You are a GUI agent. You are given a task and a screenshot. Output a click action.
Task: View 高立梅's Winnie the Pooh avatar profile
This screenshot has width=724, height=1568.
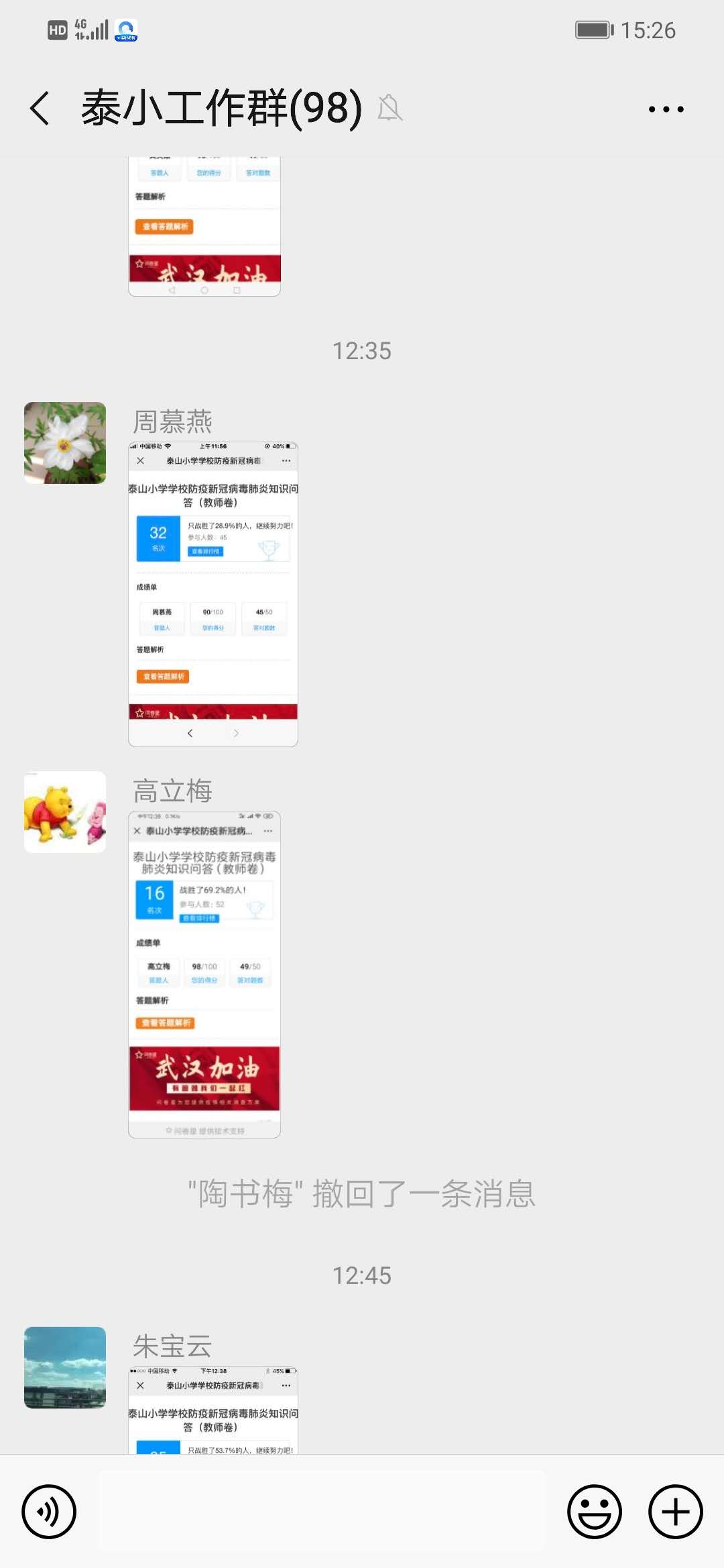tap(65, 812)
